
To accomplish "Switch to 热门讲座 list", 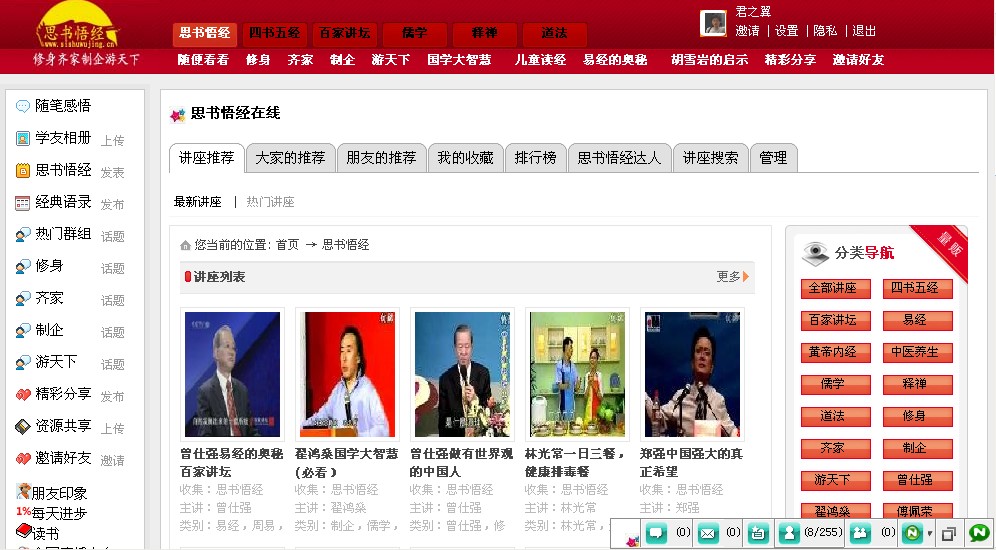I will pyautogui.click(x=270, y=202).
